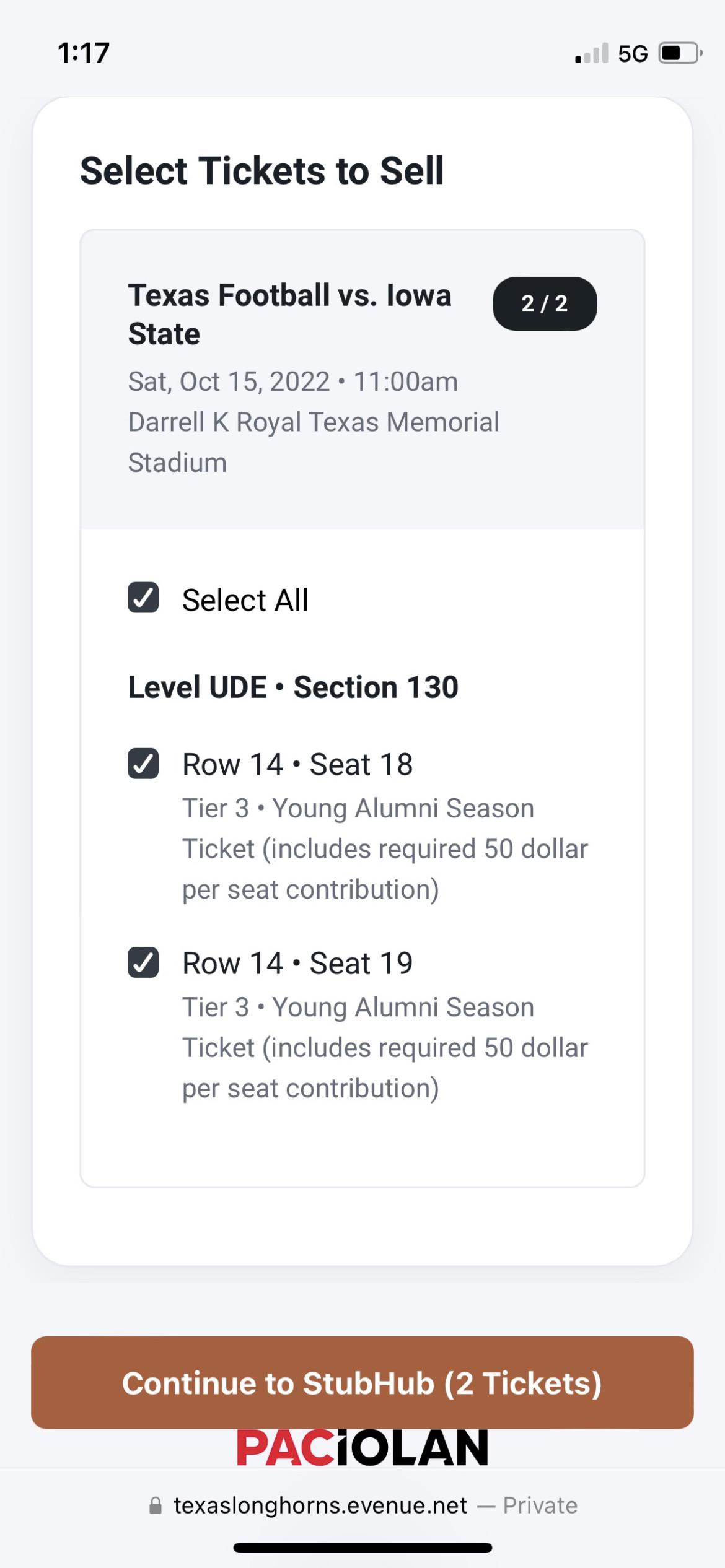Tap the clock showing 1:17
This screenshot has height=1568, width=725.
click(82, 53)
